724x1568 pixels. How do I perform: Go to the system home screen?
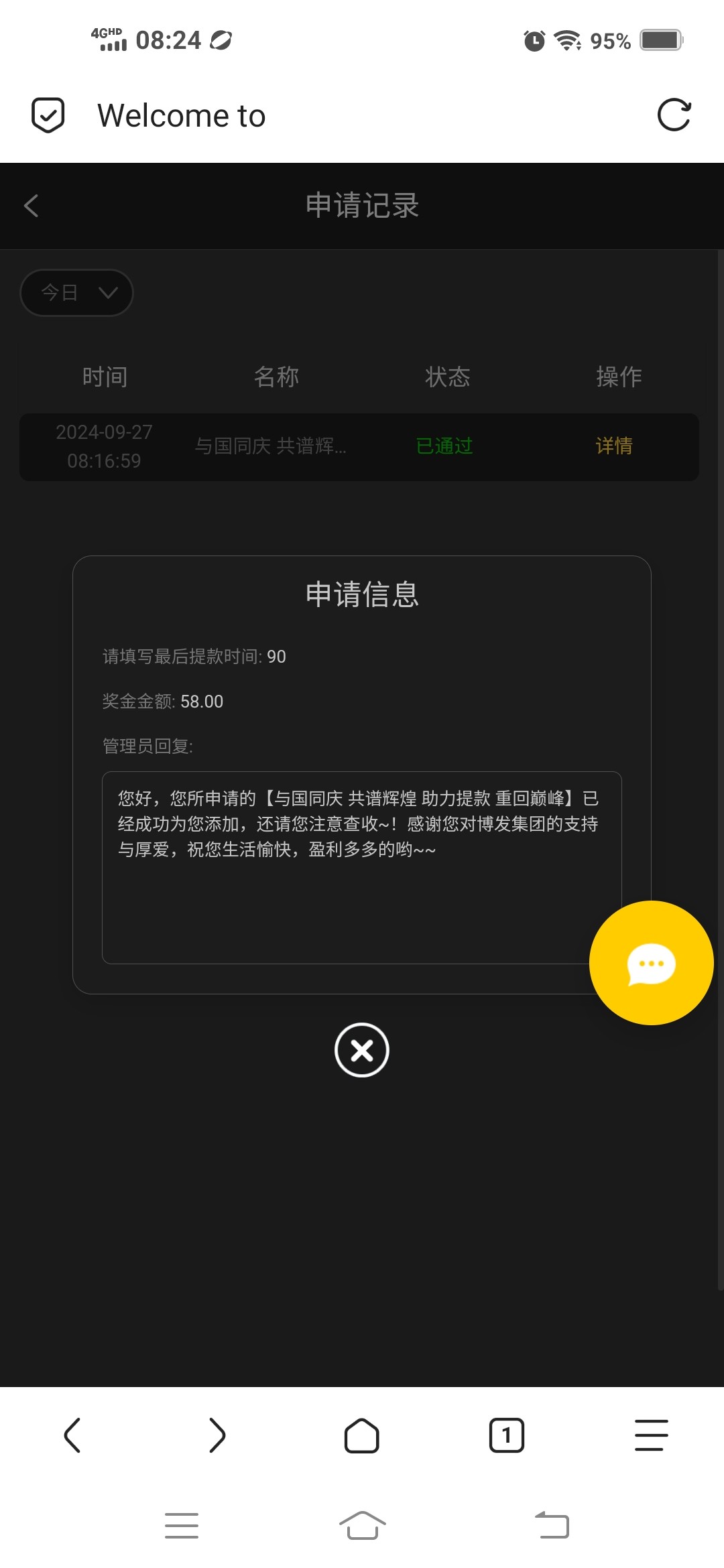362,1525
